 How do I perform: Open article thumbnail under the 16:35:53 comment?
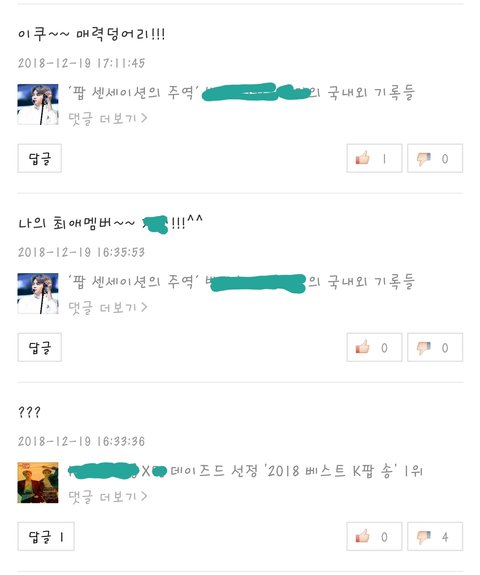38,293
